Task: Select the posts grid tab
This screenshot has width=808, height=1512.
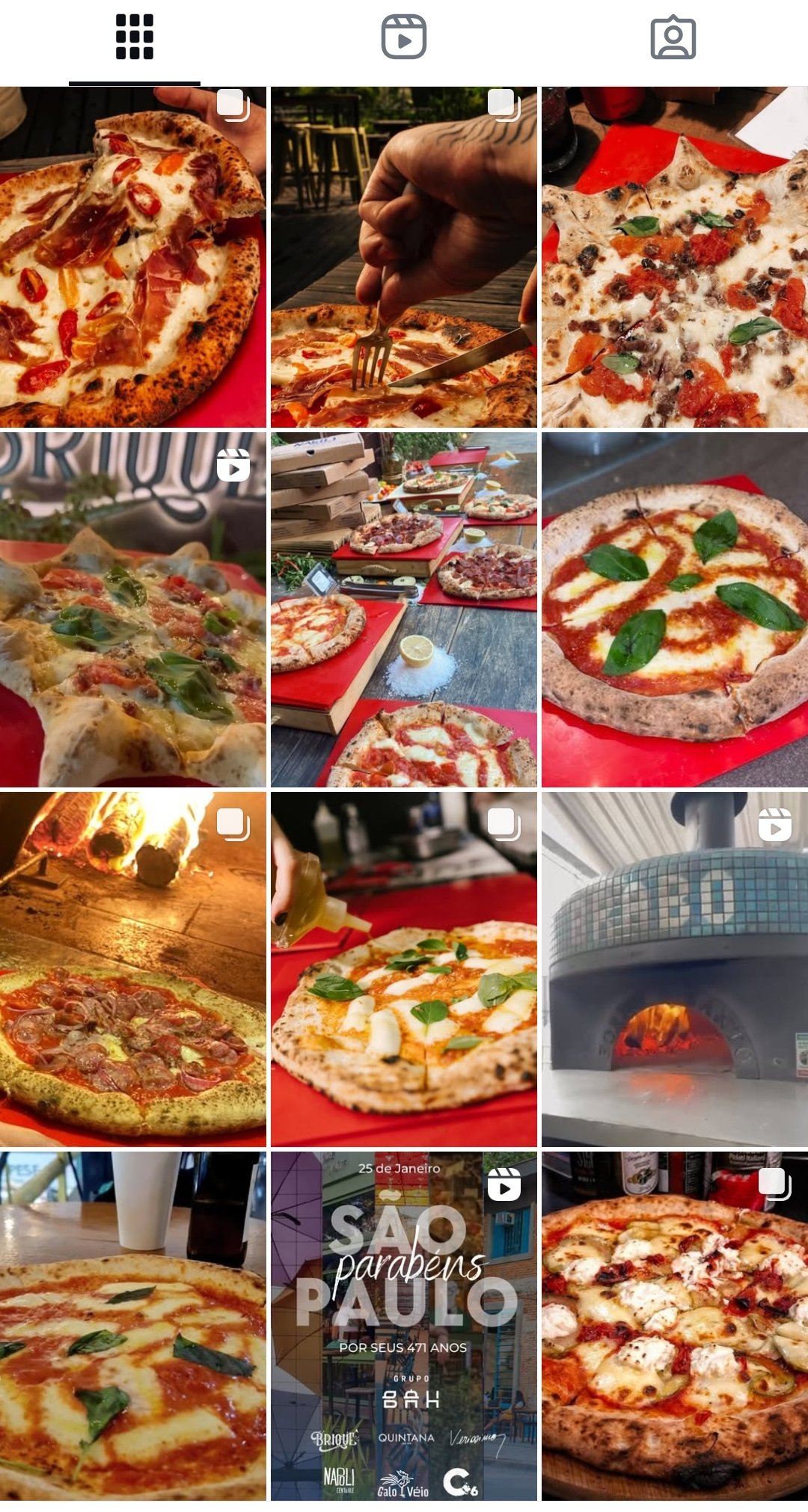Action: 135,37
